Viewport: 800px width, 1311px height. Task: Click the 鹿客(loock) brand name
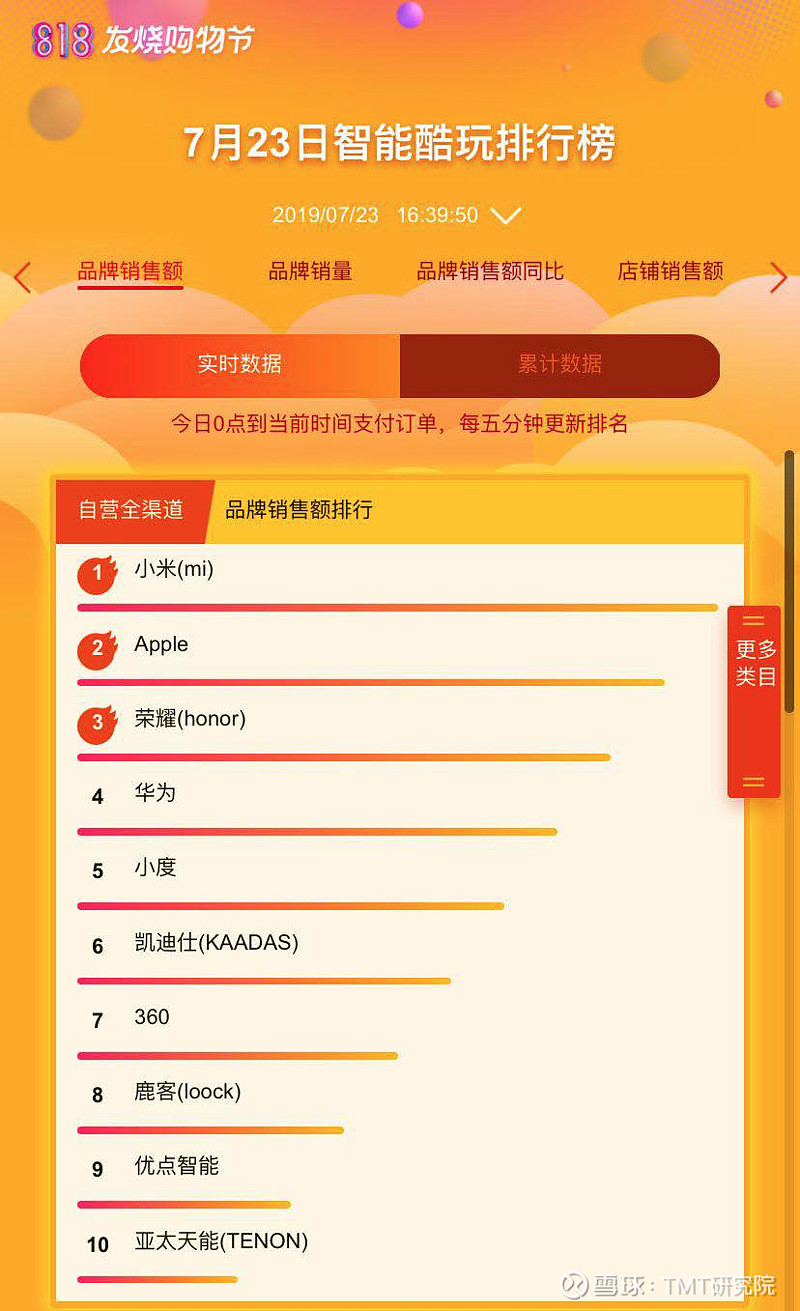pyautogui.click(x=186, y=1092)
